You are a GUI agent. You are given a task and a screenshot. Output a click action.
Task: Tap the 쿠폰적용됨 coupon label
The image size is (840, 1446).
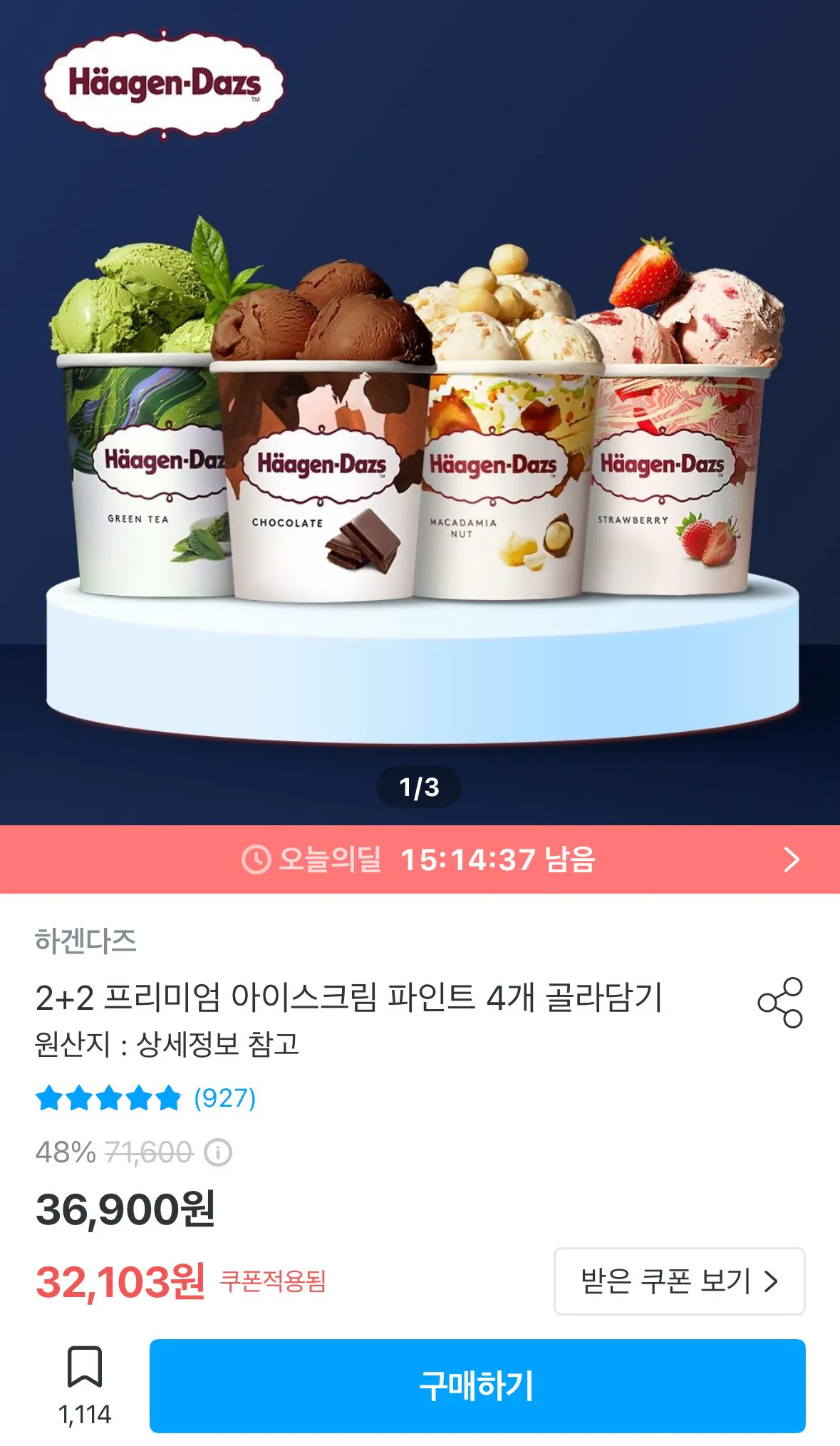pyautogui.click(x=274, y=1279)
